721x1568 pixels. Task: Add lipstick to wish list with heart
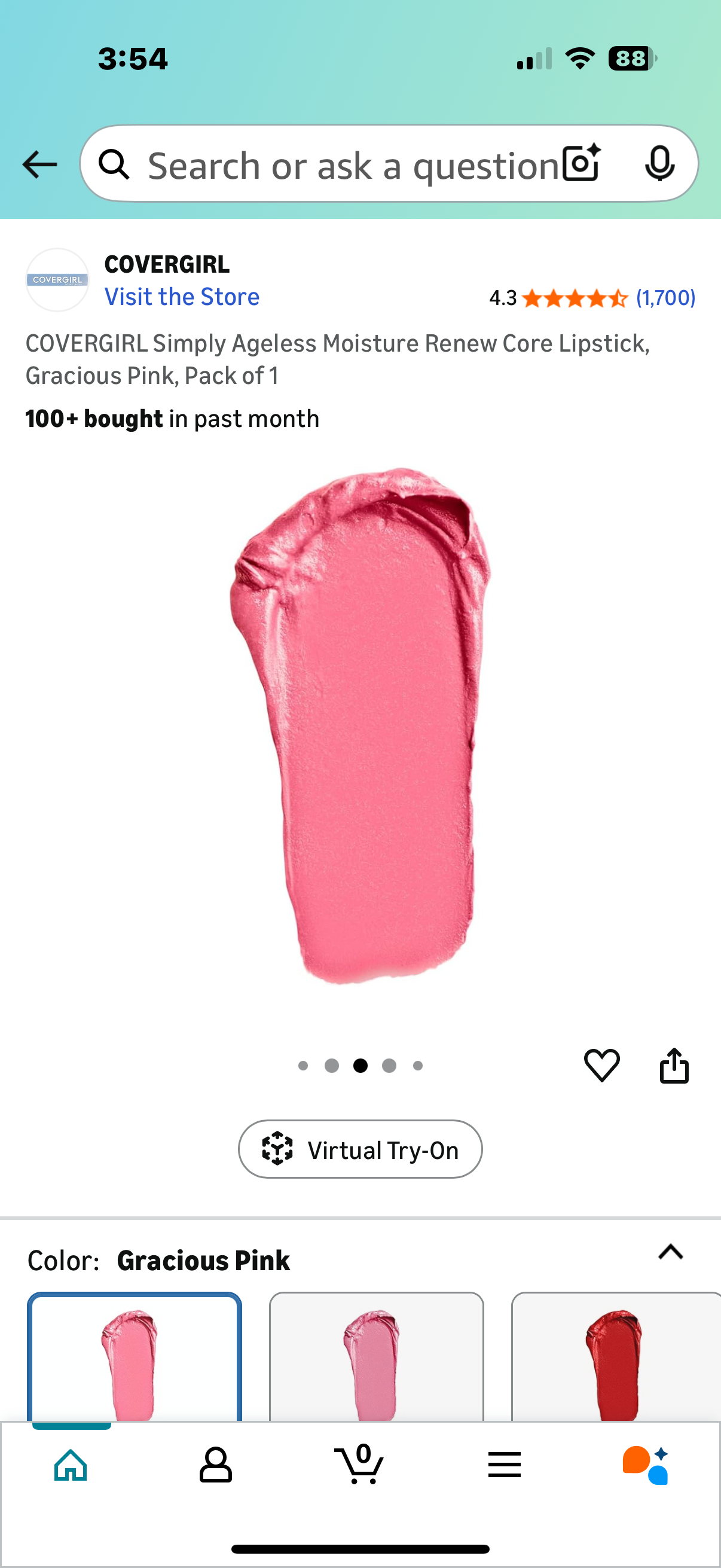point(601,1065)
